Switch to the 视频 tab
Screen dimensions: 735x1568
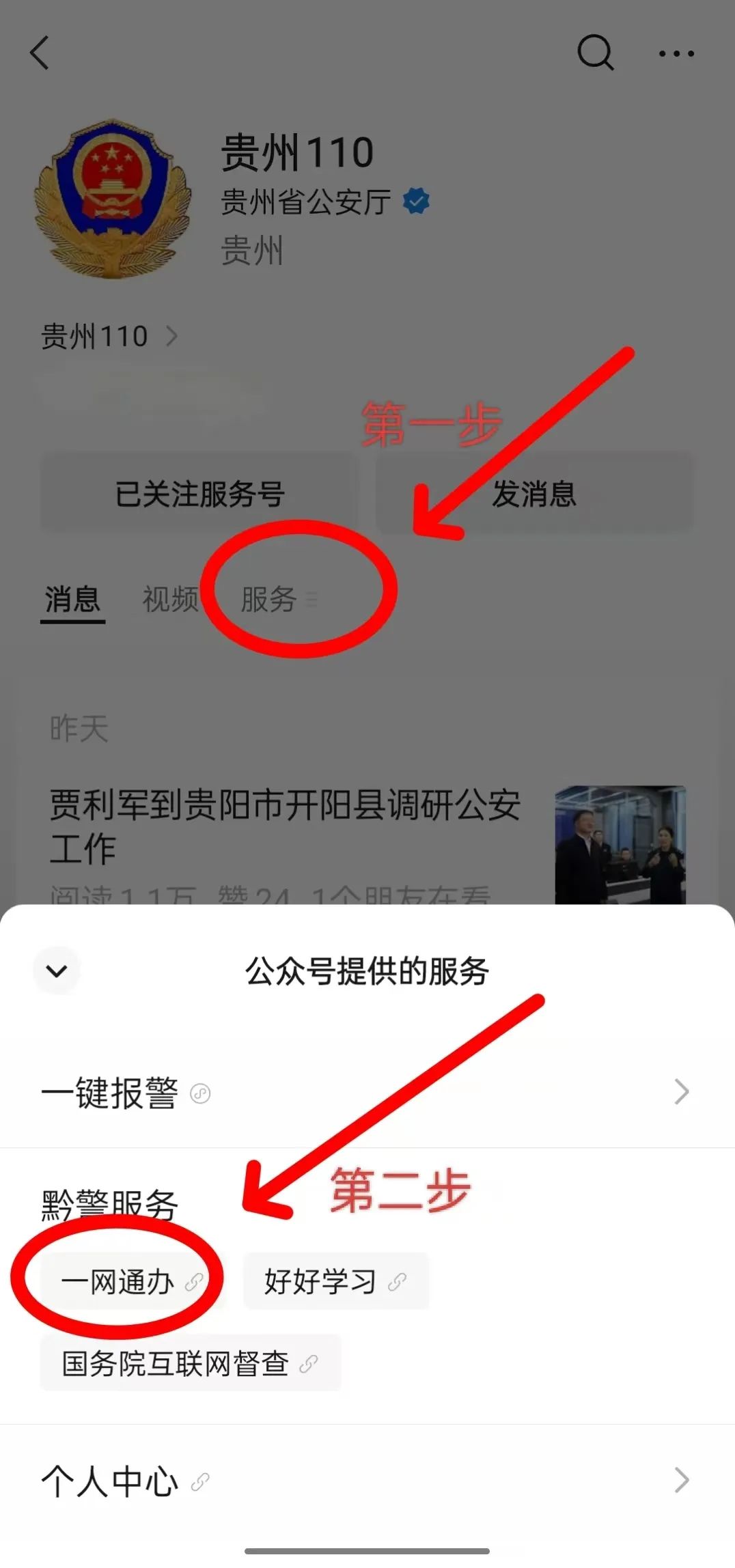[x=169, y=600]
